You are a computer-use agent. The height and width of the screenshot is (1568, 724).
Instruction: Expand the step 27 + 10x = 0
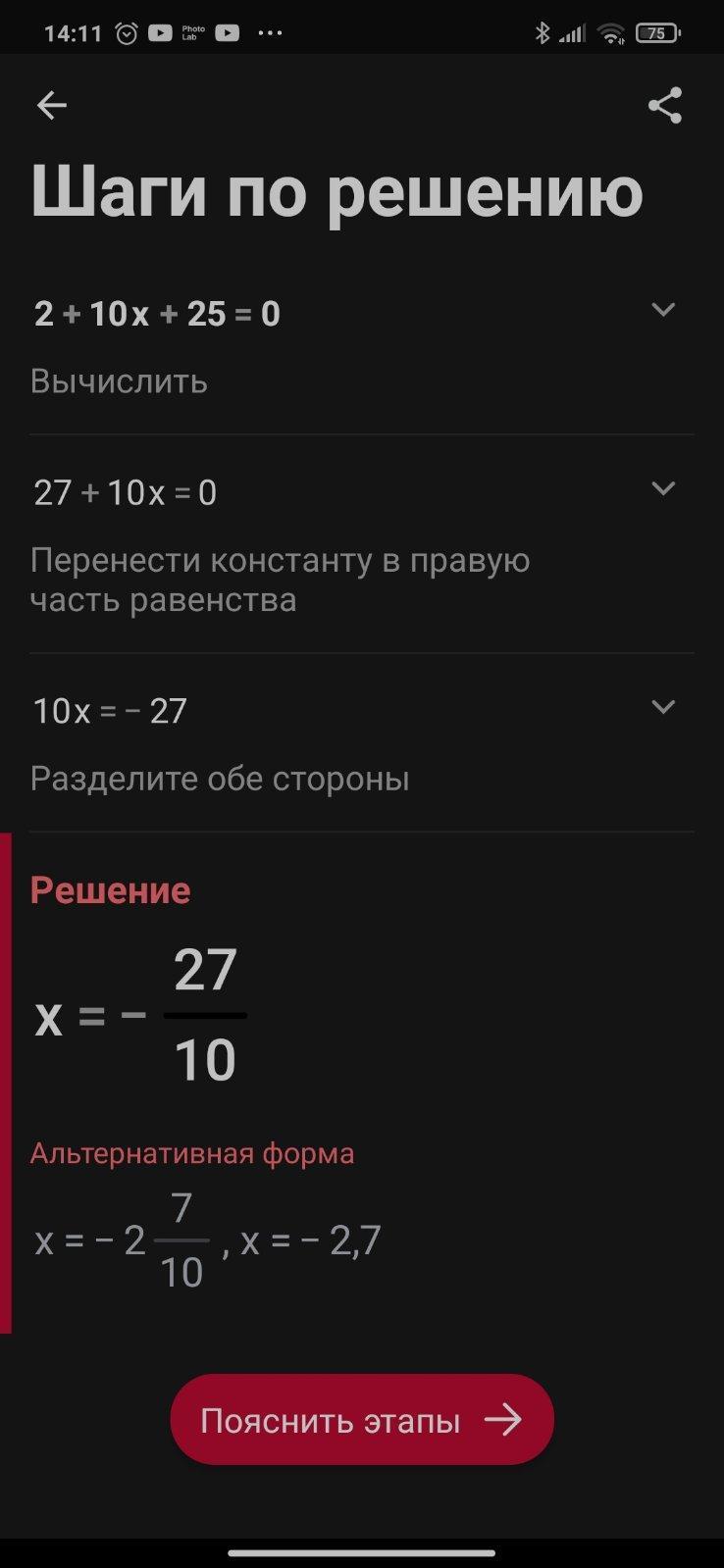click(663, 488)
